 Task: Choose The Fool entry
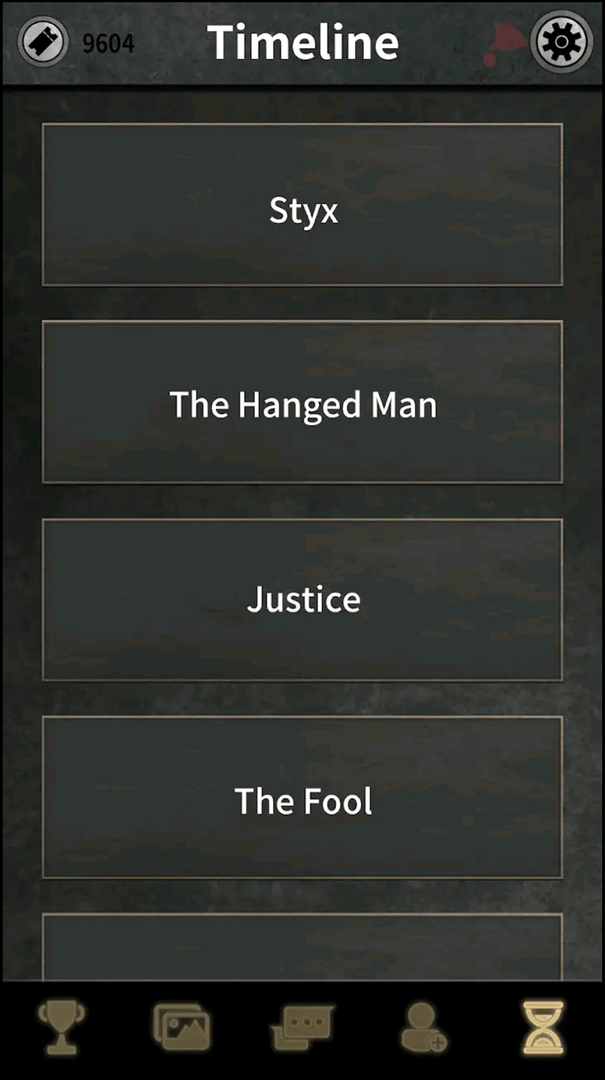[302, 797]
